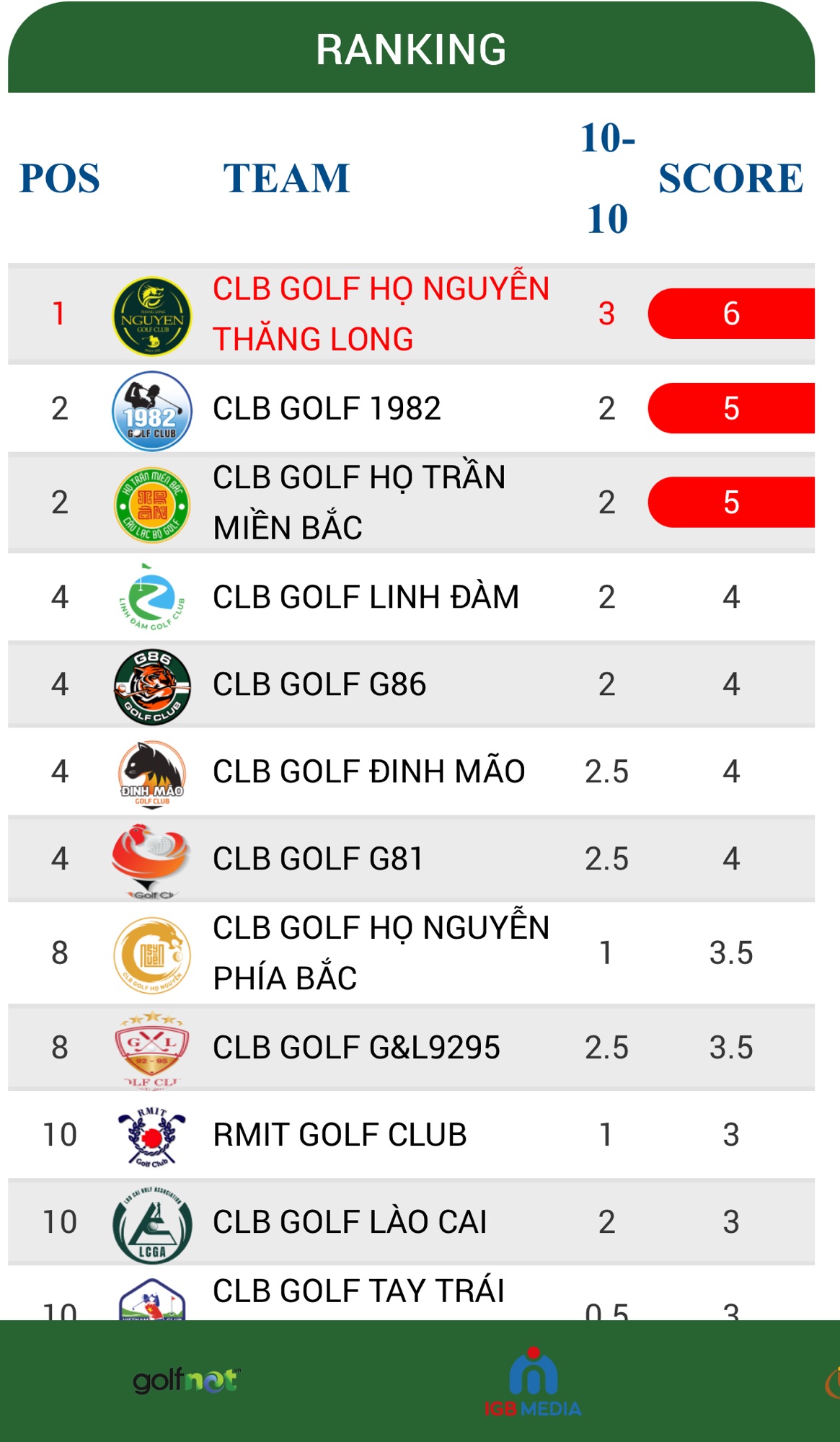Viewport: 840px width, 1442px height.
Task: Open the CLB Golf Linh Đàm row
Action: click(366, 597)
